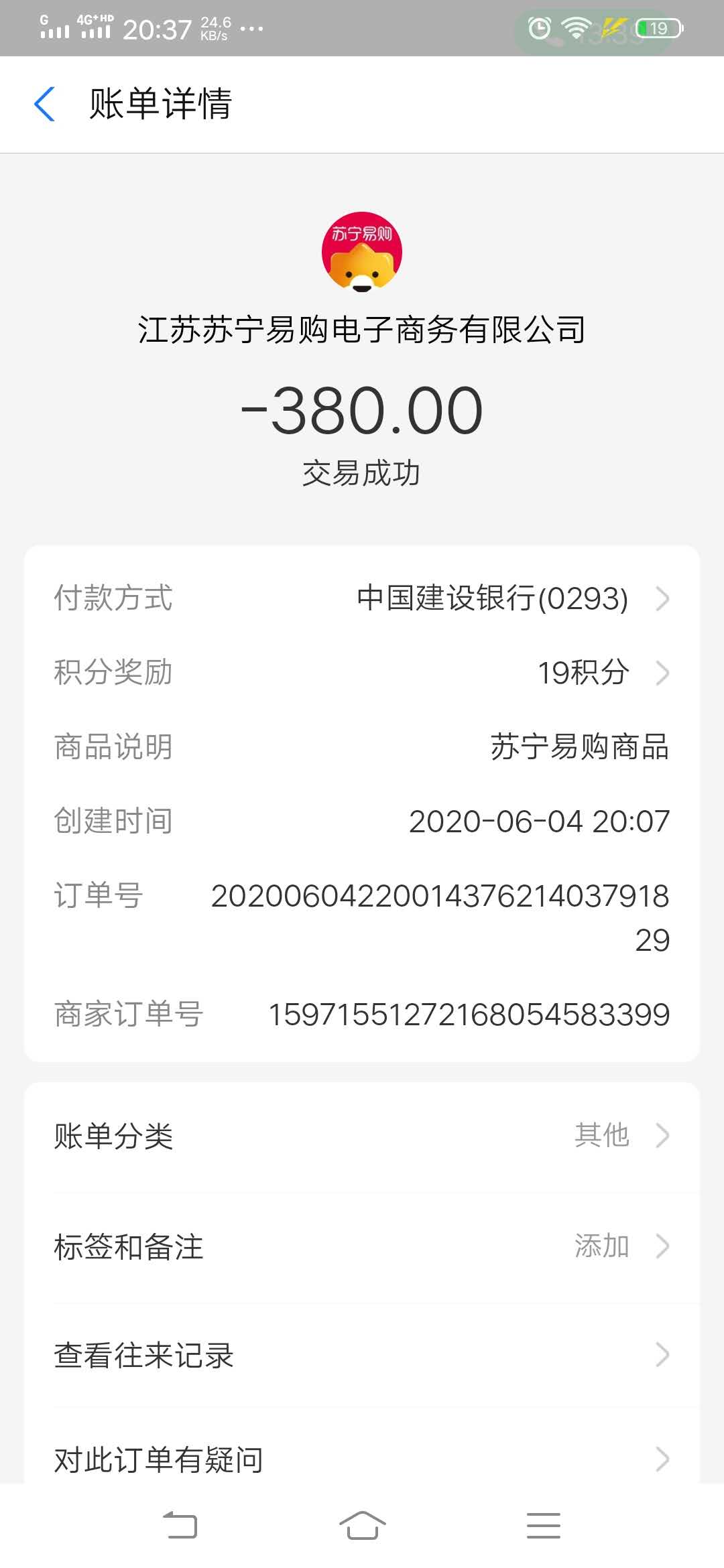Open 查看往来记录 transaction history

pos(362,1355)
